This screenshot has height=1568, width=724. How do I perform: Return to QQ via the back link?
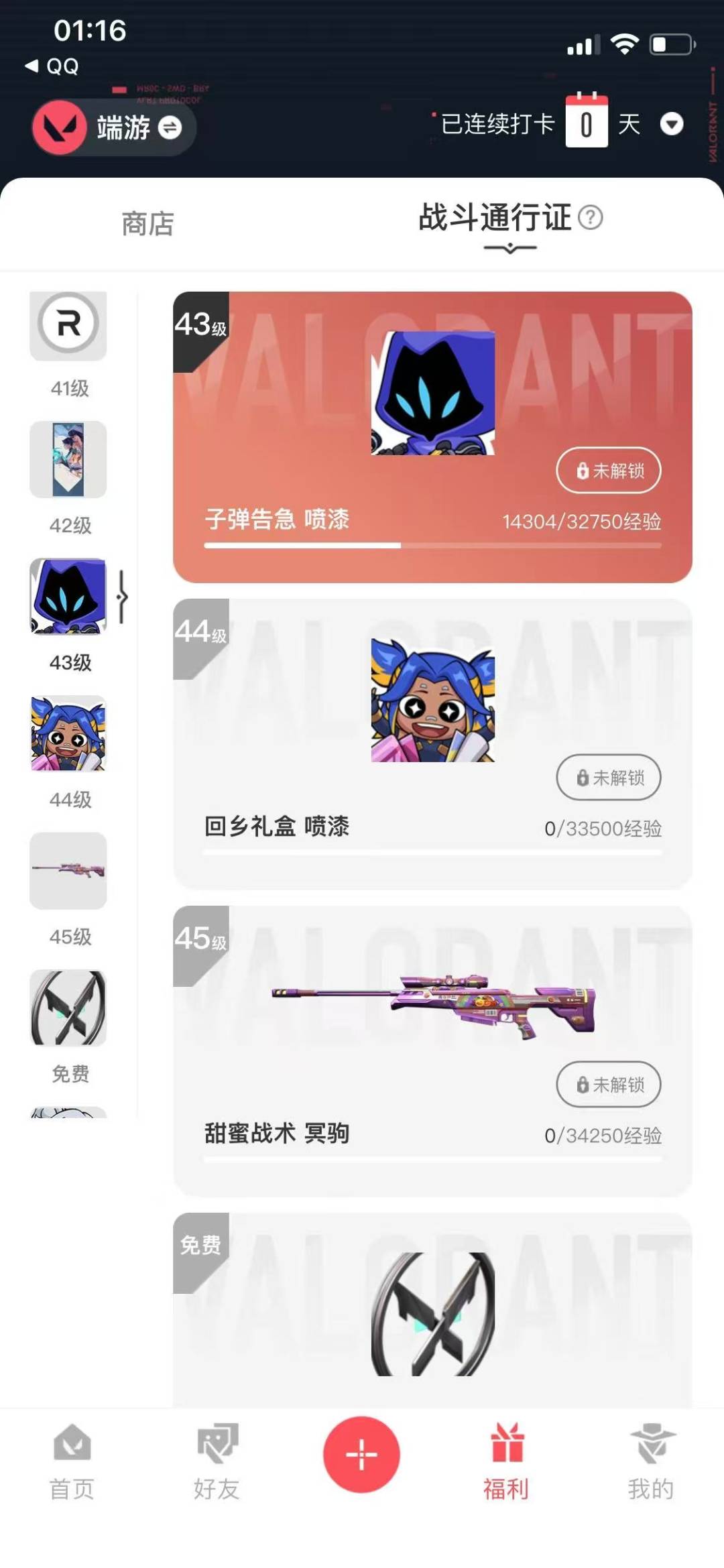pos(52,66)
